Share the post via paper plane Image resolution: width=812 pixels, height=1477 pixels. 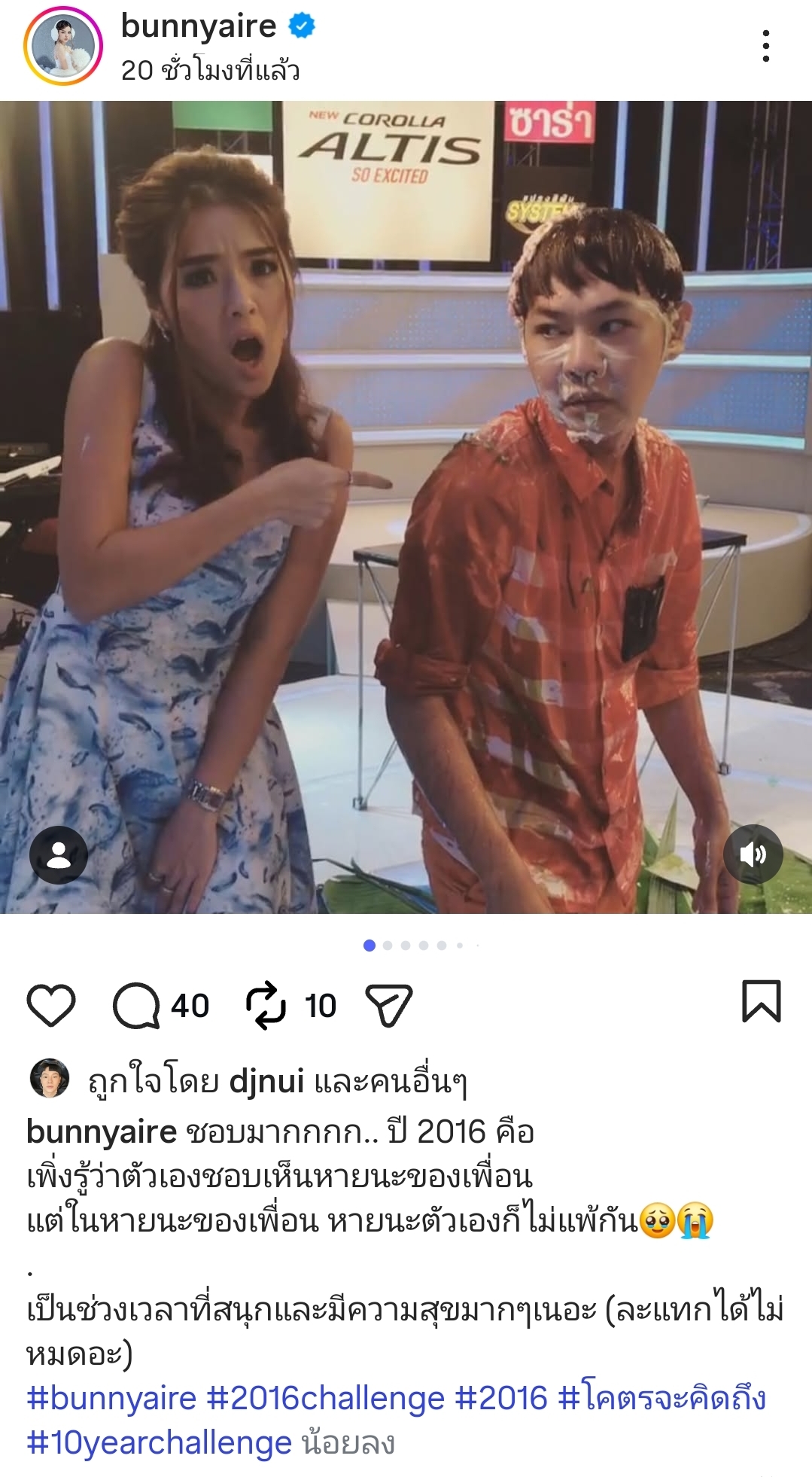(388, 1005)
